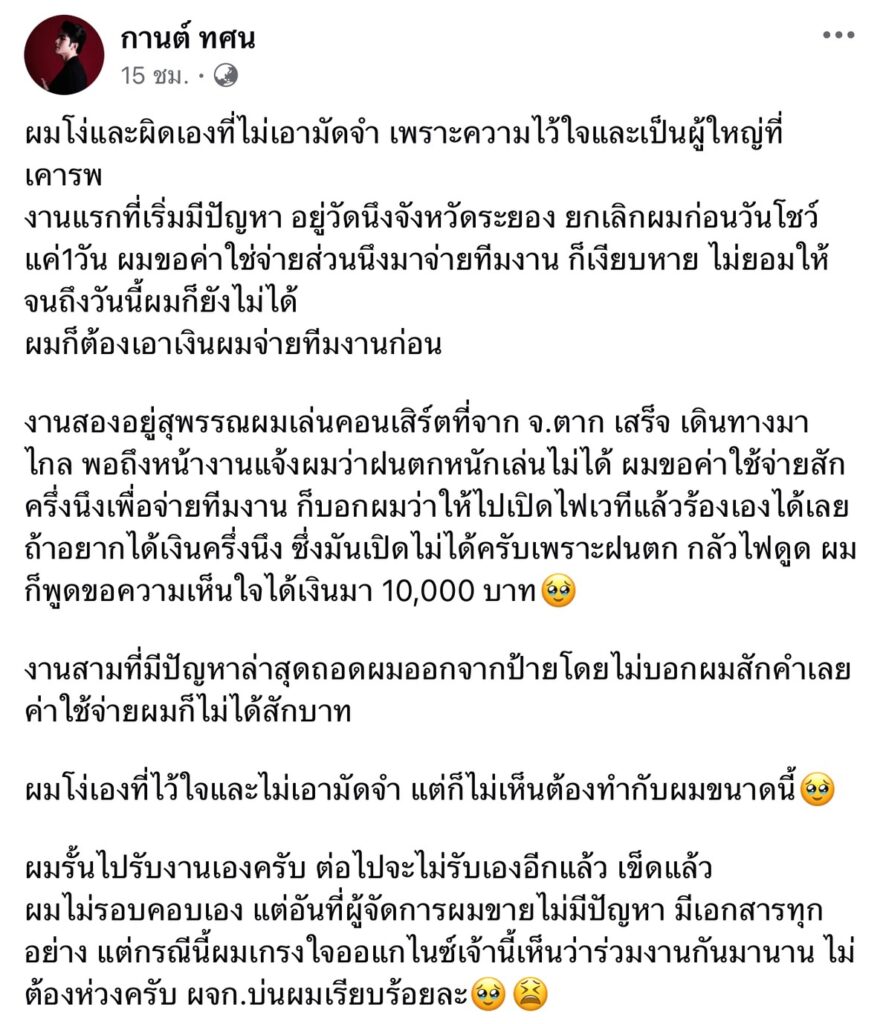Open กานต์ ทศน profile picture
Viewport: 883px width, 1024px height.
pyautogui.click(x=64, y=54)
